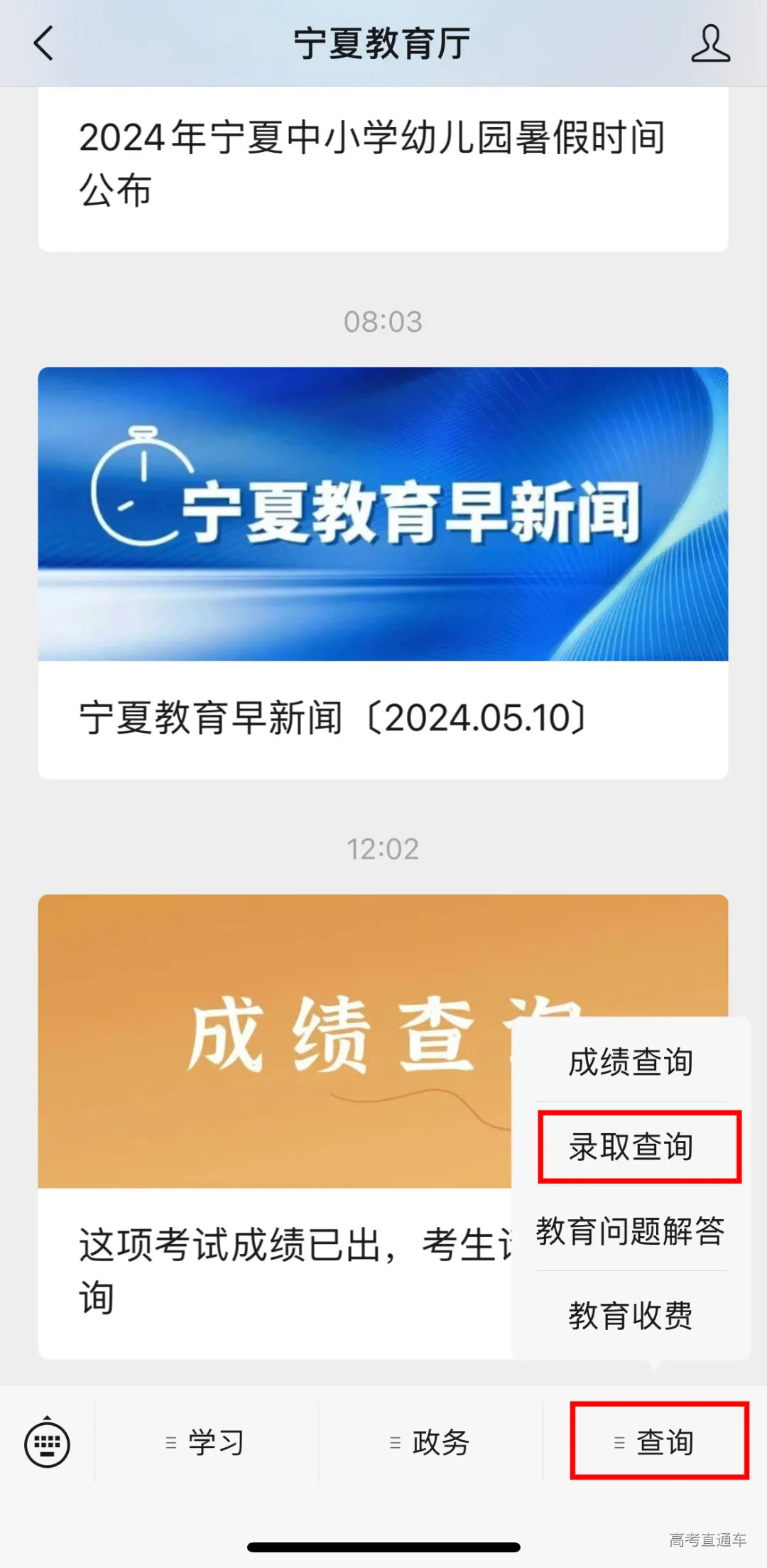The height and width of the screenshot is (1568, 767).
Task: Open the 宁夏教育厅 account profile icon
Action: (x=709, y=44)
